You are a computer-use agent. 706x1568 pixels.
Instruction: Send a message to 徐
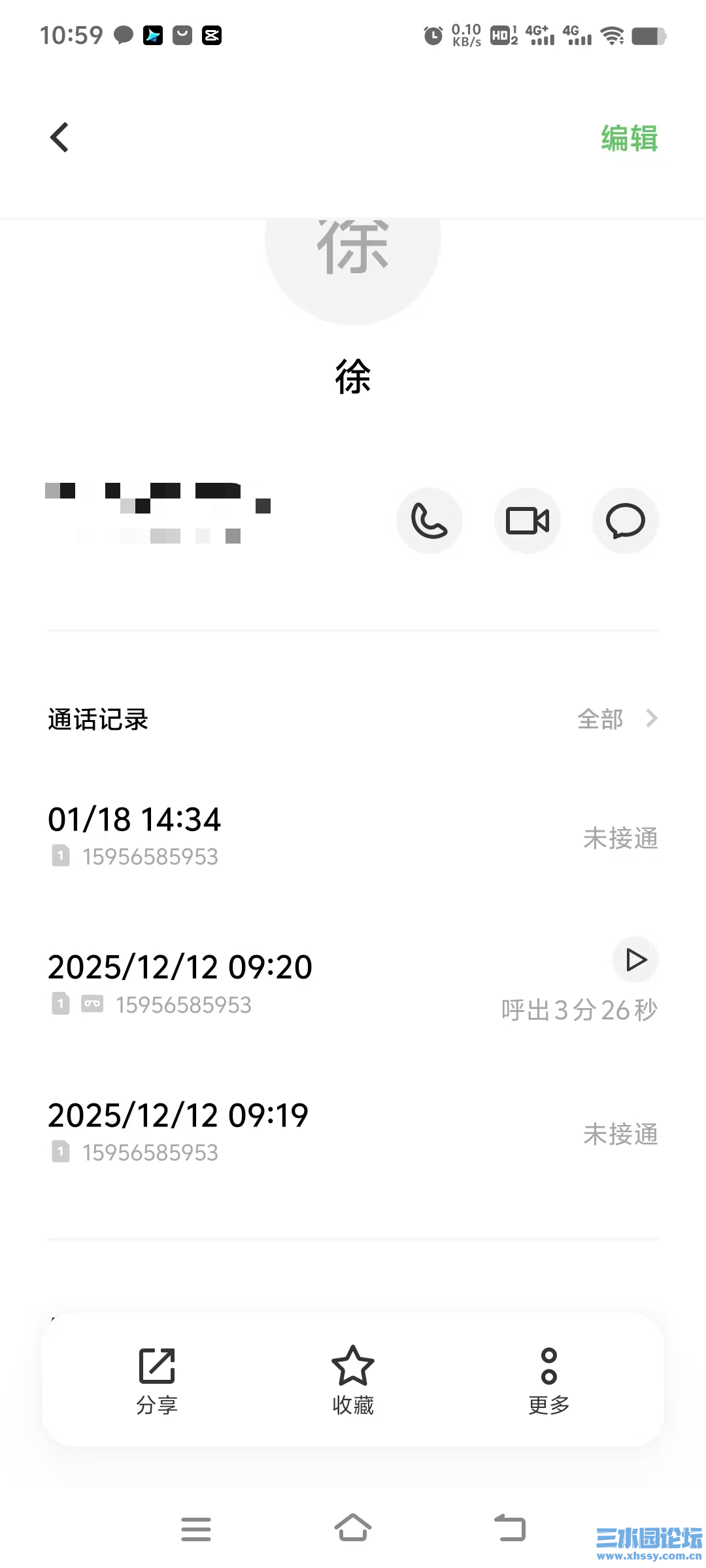(x=625, y=521)
